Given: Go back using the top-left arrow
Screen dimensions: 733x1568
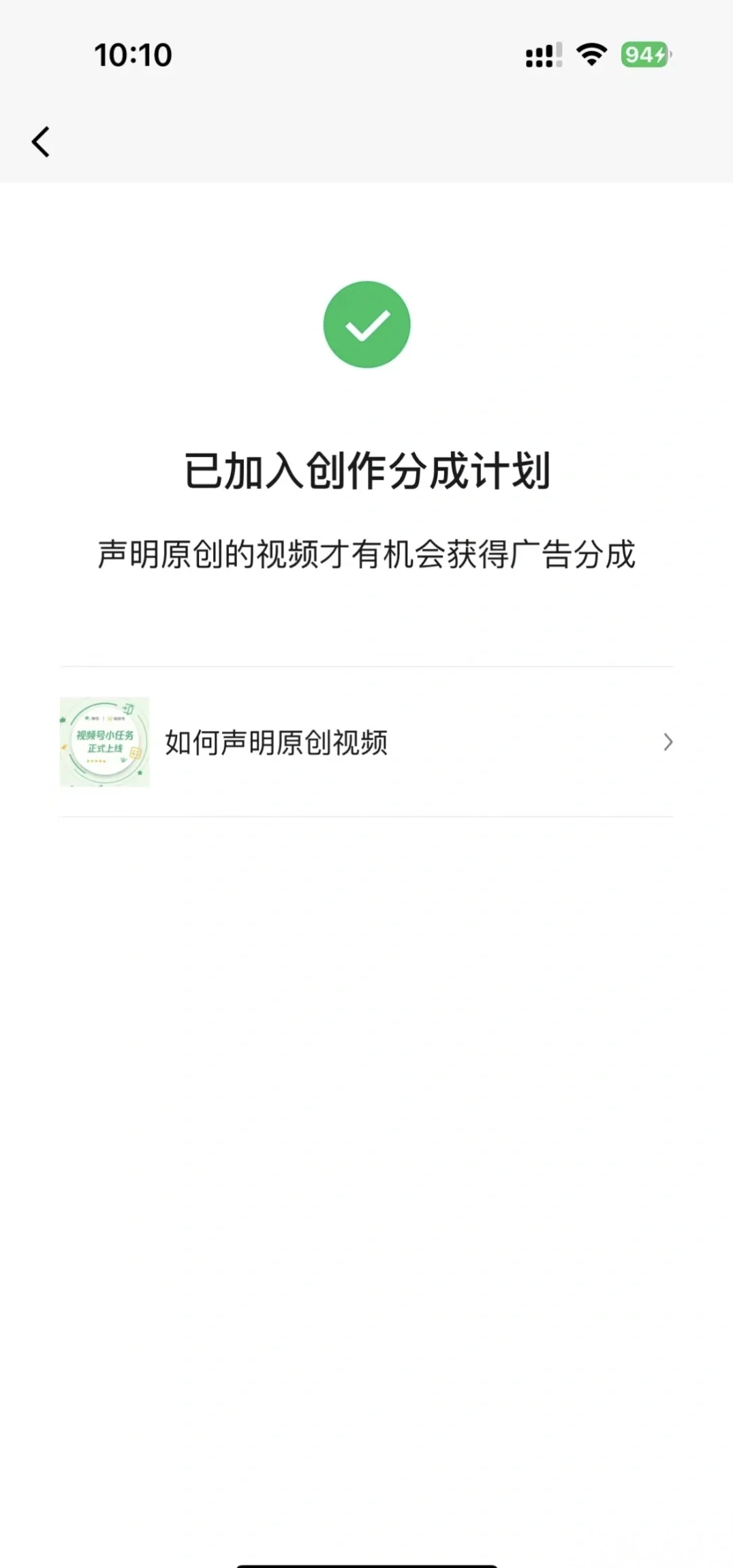Looking at the screenshot, I should click(41, 142).
